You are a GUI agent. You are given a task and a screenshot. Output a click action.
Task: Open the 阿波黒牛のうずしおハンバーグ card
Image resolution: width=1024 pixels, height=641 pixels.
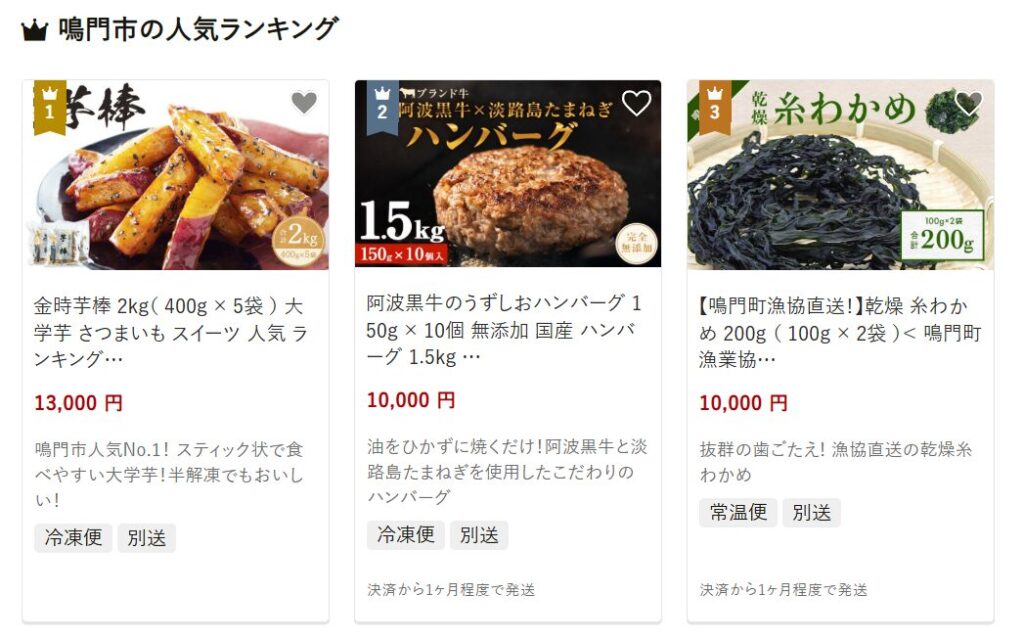click(x=507, y=329)
